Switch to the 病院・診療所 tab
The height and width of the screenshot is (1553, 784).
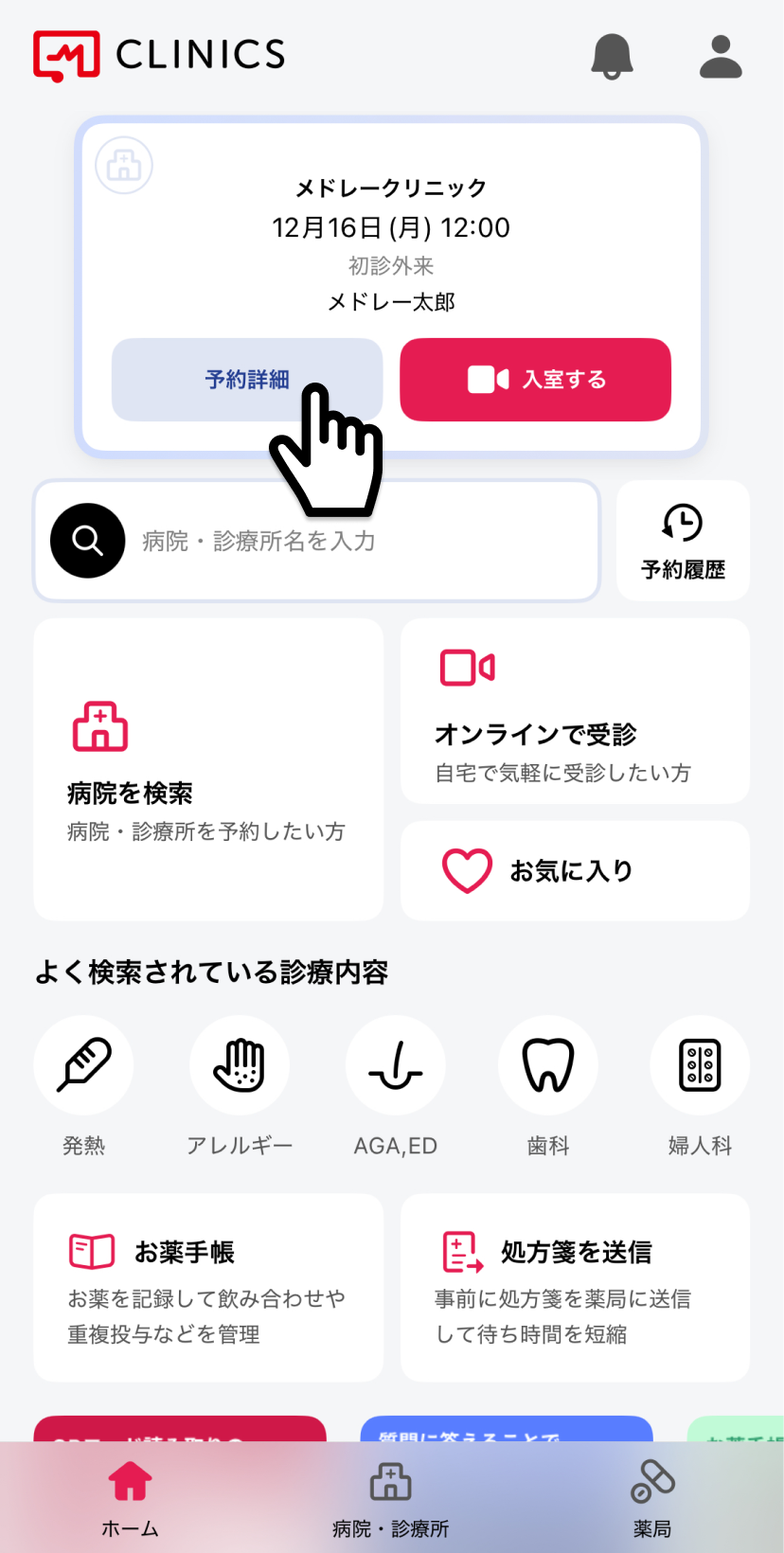[390, 1500]
